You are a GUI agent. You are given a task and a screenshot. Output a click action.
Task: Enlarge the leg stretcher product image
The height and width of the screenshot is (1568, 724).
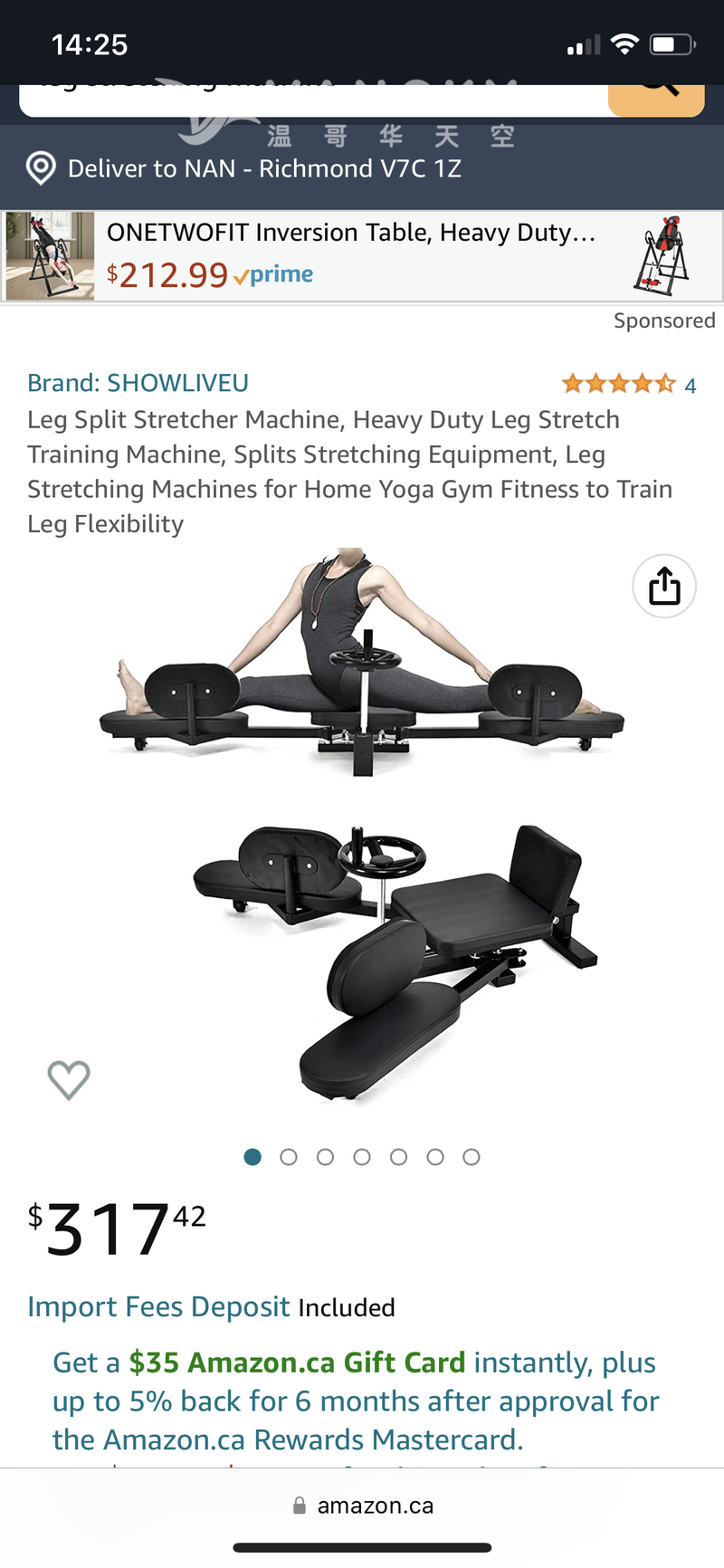tap(362, 824)
